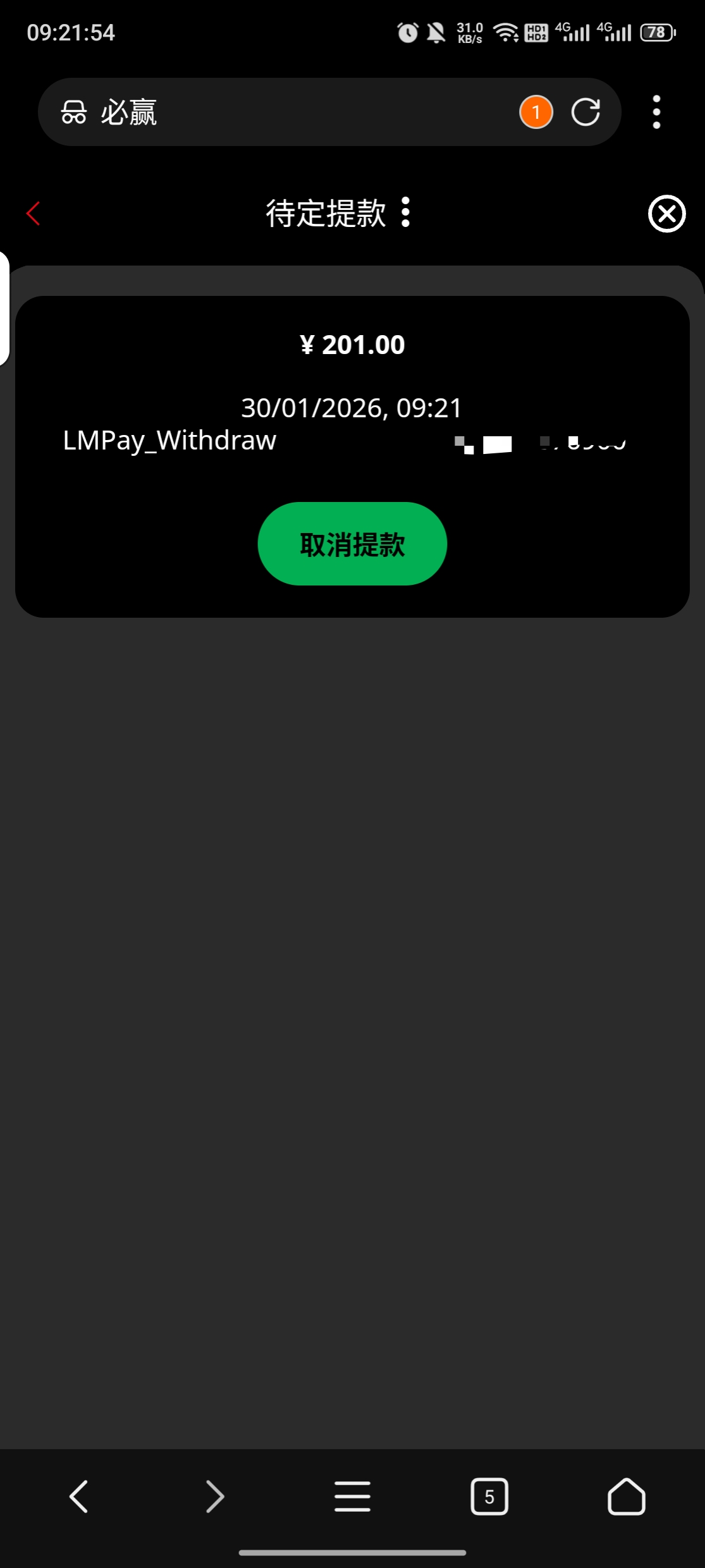View the 5 open tabs
The image size is (705, 1568).
point(489,1497)
